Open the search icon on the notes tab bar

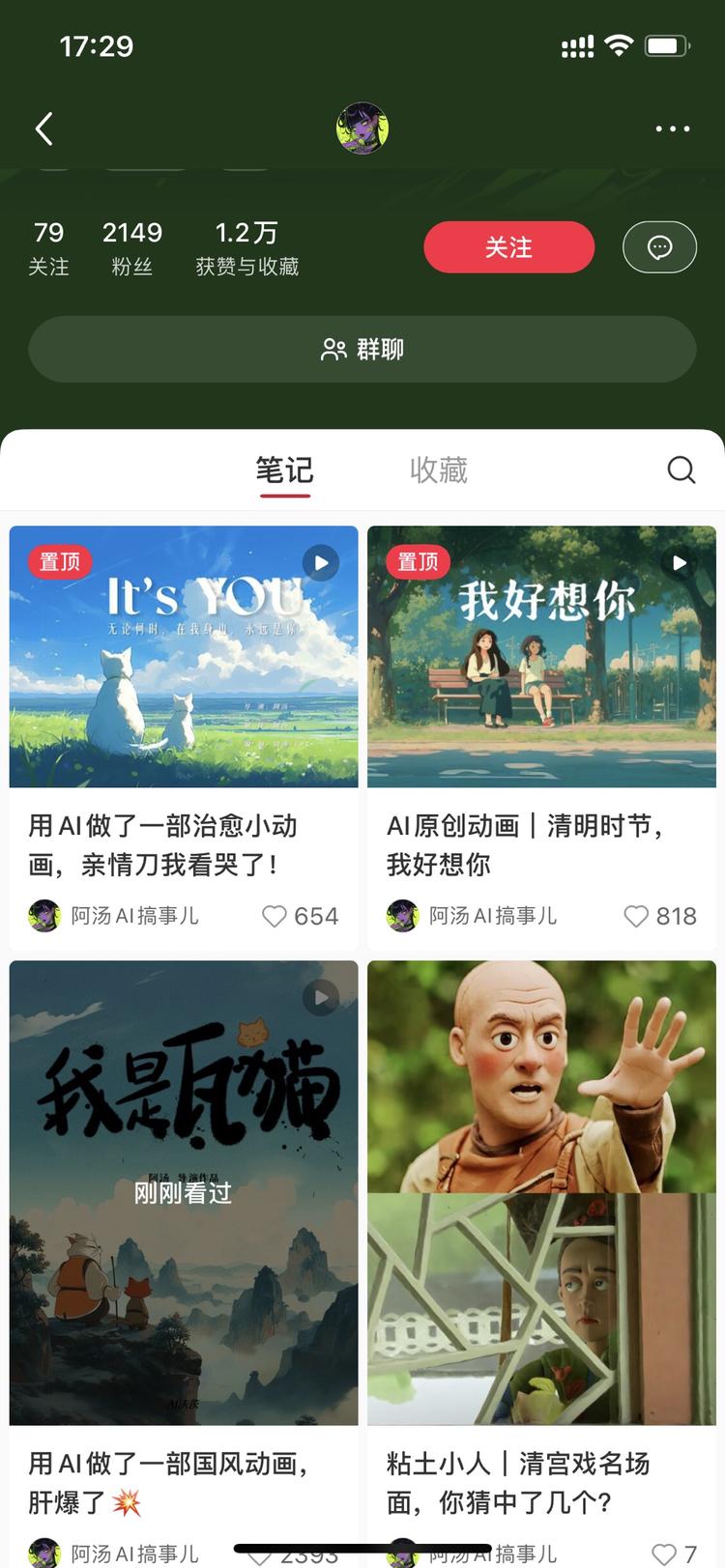[x=681, y=470]
